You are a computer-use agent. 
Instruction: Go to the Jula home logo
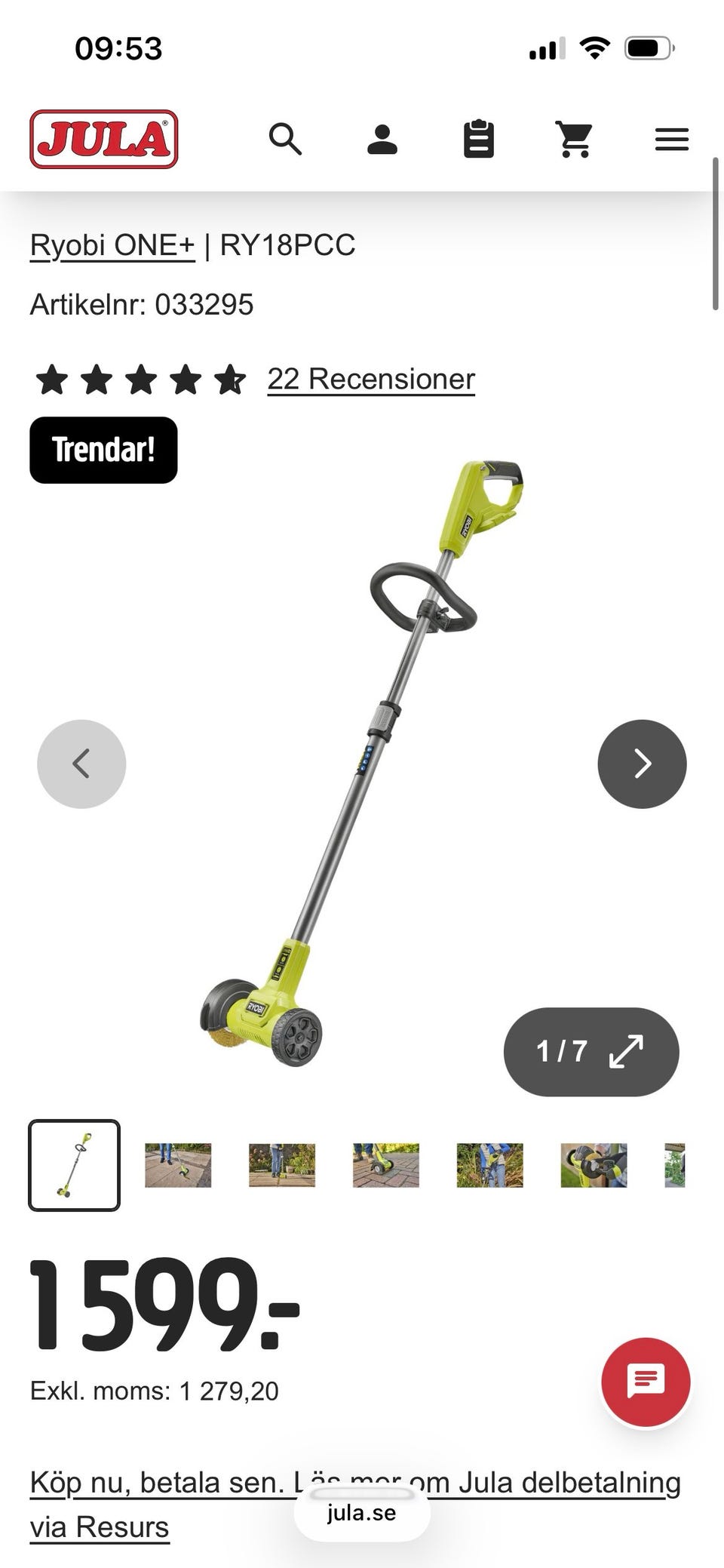(x=104, y=140)
